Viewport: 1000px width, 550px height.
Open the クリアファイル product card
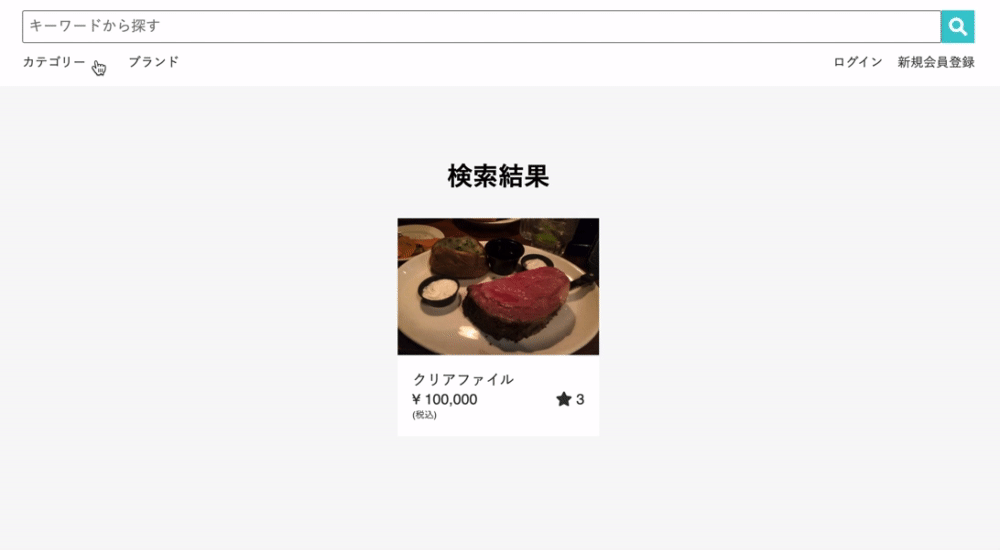pos(498,326)
